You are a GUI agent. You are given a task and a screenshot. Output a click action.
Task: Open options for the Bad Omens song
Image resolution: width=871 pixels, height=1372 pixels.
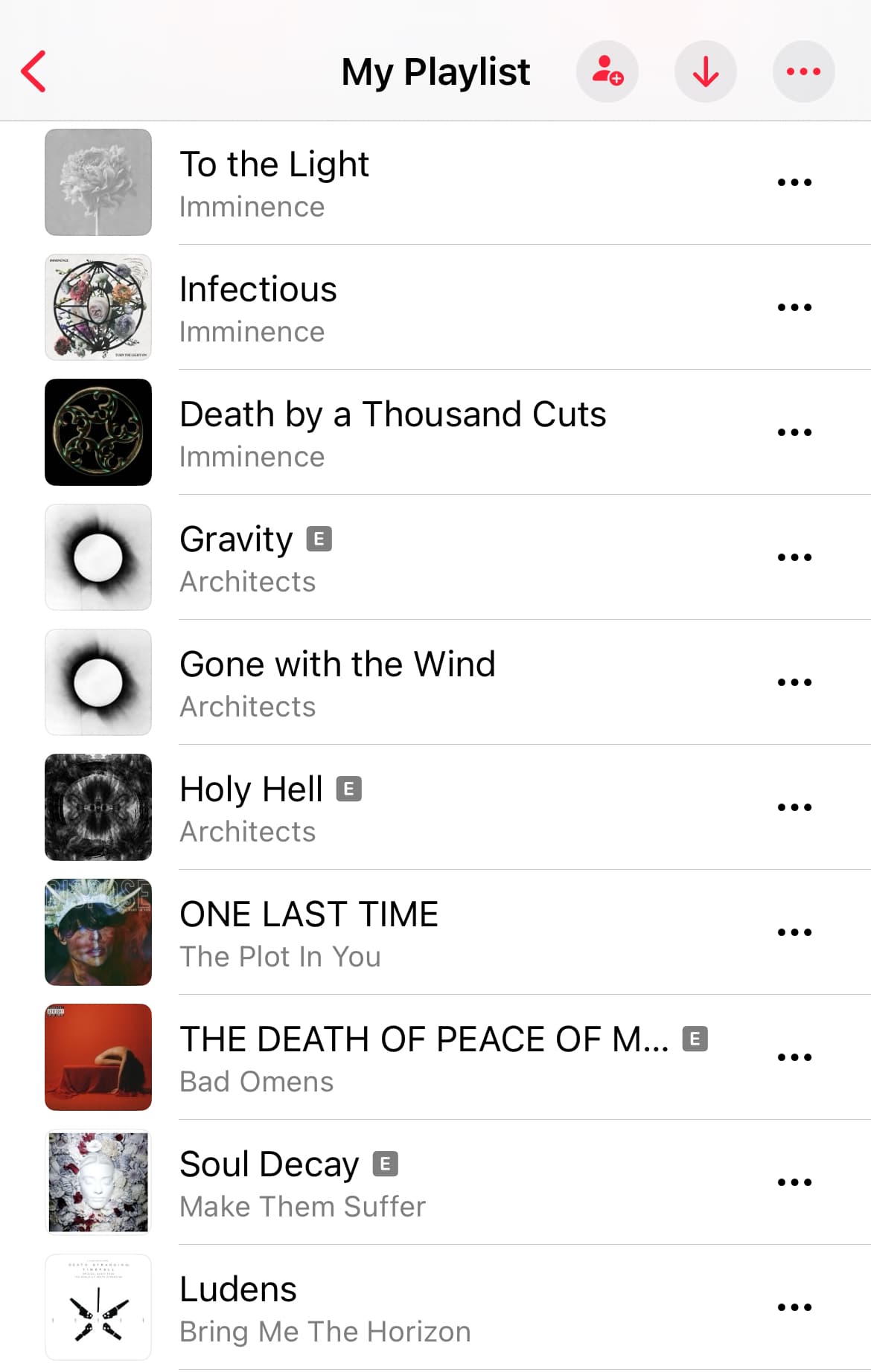point(794,1057)
